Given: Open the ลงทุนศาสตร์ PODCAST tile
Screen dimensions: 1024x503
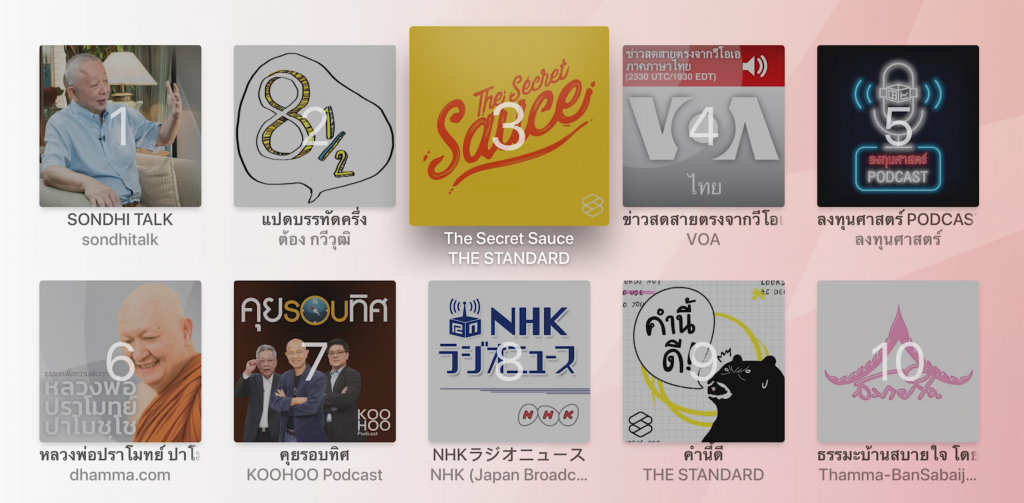Looking at the screenshot, I should click(898, 126).
